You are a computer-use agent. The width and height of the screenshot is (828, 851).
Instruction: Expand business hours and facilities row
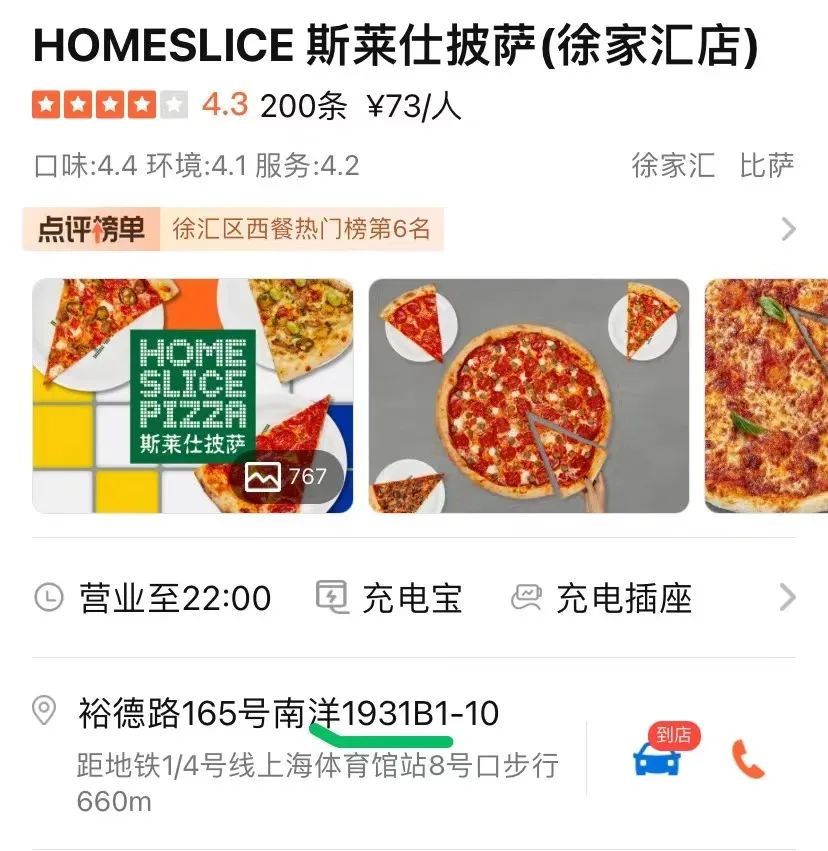coord(788,598)
